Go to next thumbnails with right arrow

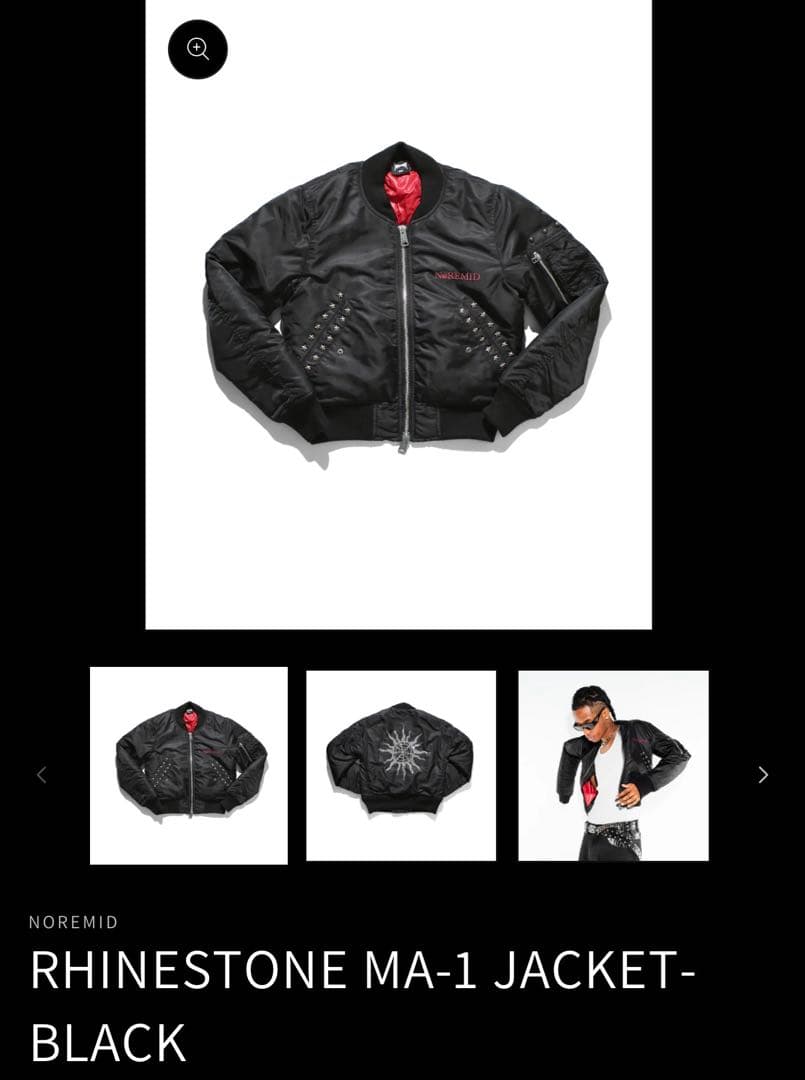tap(763, 775)
